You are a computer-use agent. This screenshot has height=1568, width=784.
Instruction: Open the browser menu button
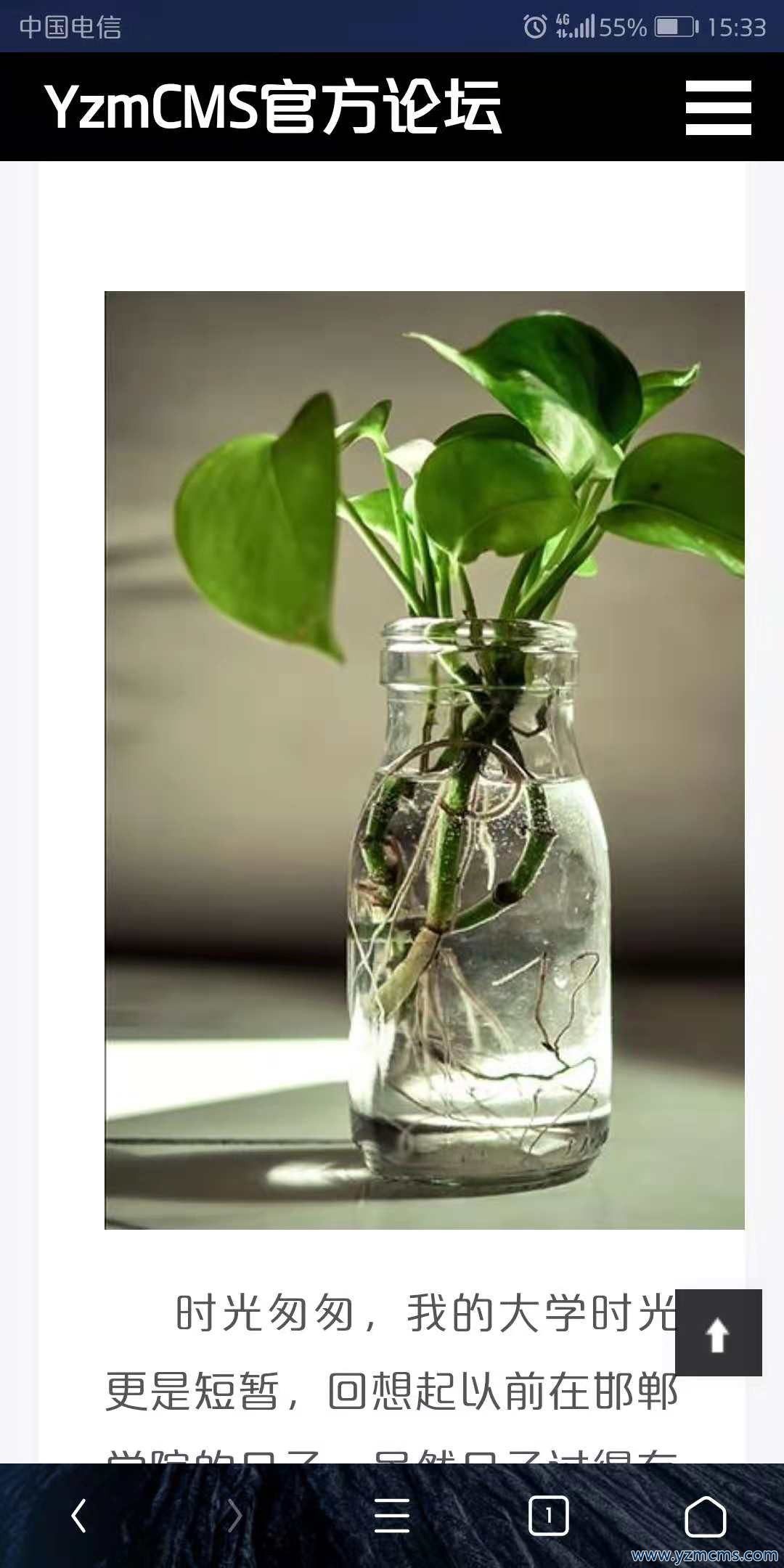392,1516
